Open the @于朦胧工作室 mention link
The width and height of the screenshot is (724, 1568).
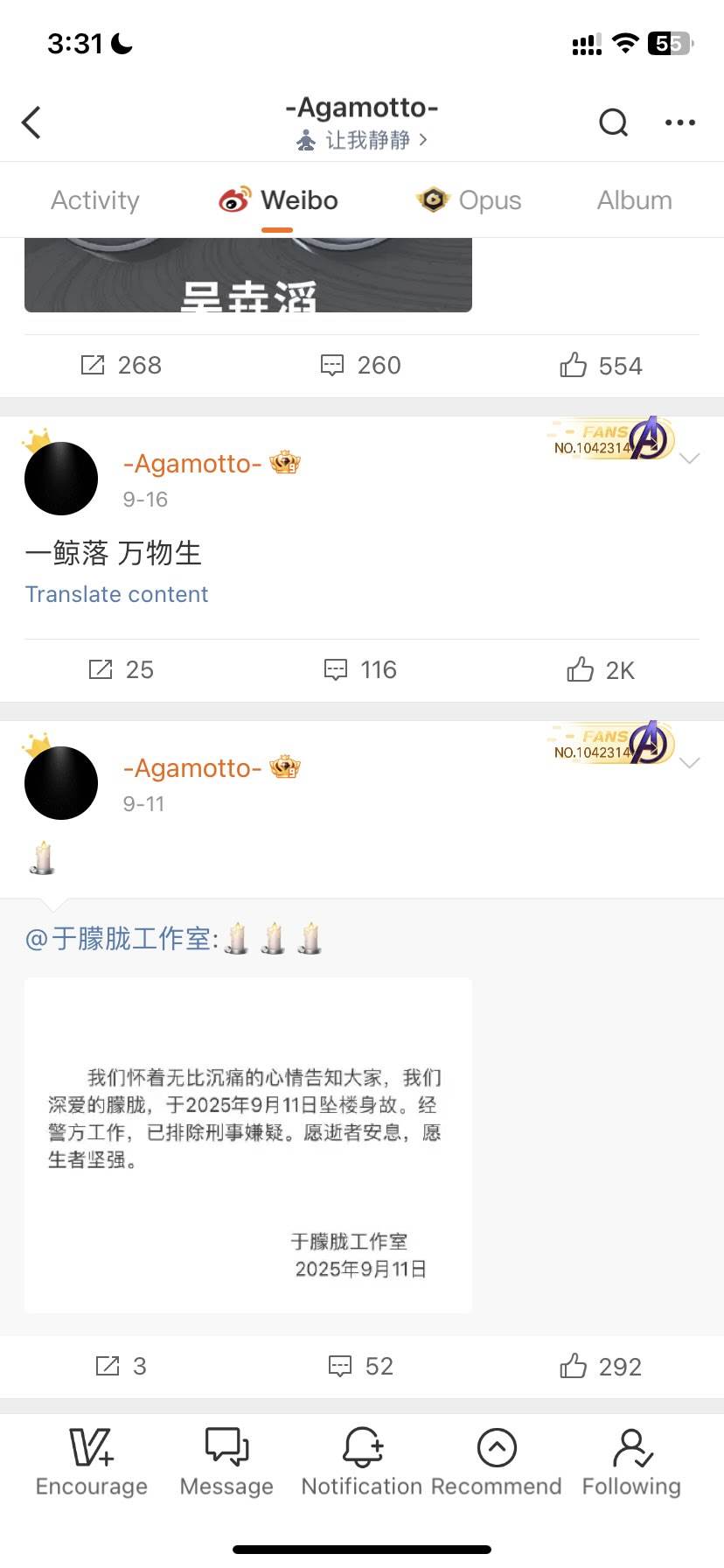coord(122,939)
